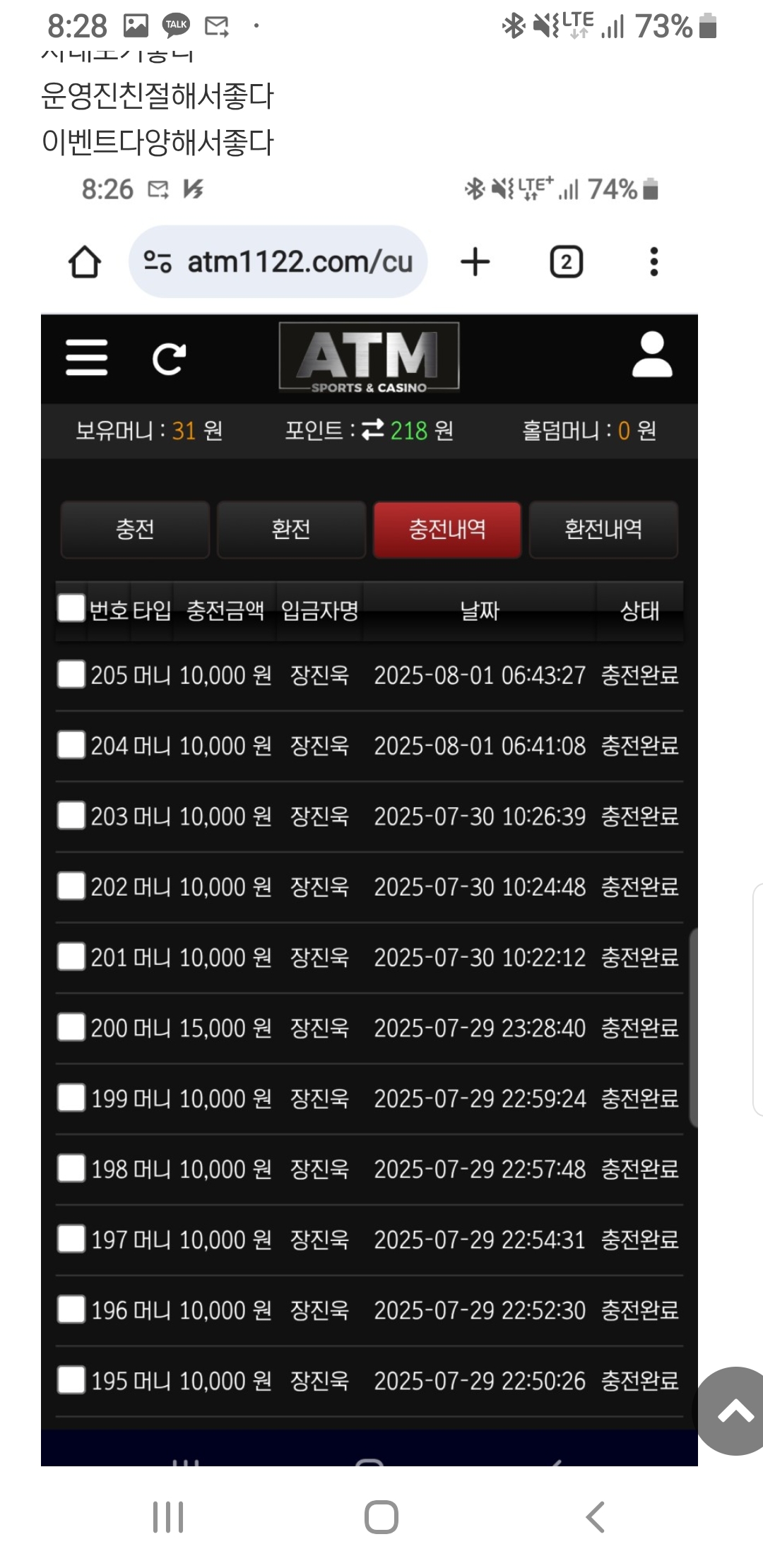Go back with the system back button
Viewport: 763px width, 1568px height.
(x=595, y=1516)
